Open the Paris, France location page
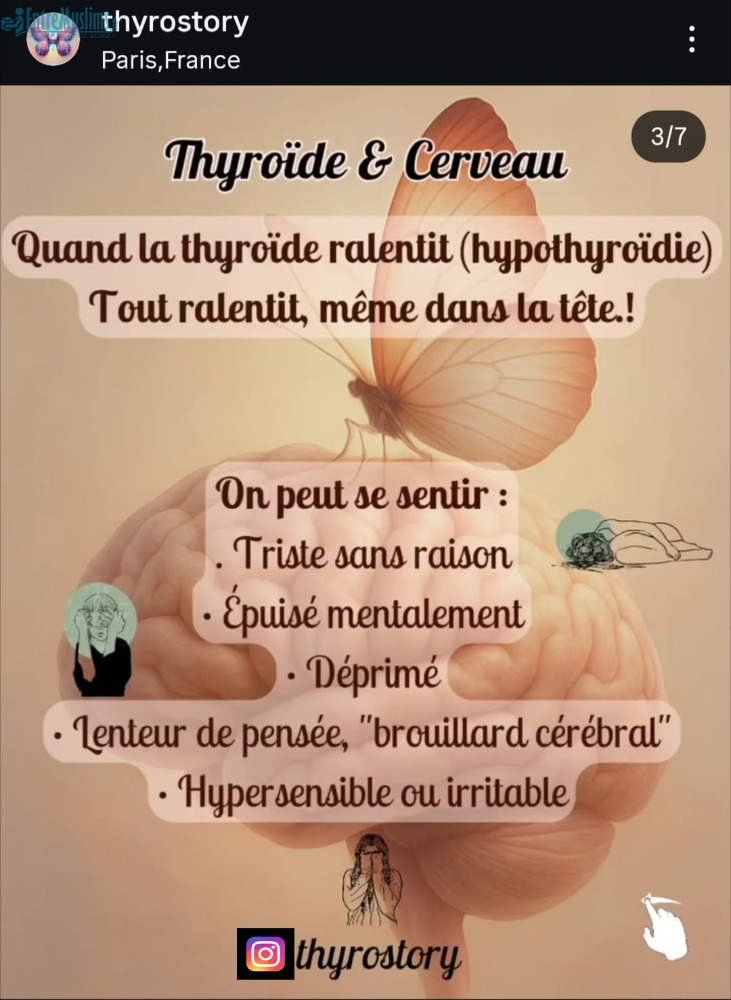 pyautogui.click(x=171, y=60)
